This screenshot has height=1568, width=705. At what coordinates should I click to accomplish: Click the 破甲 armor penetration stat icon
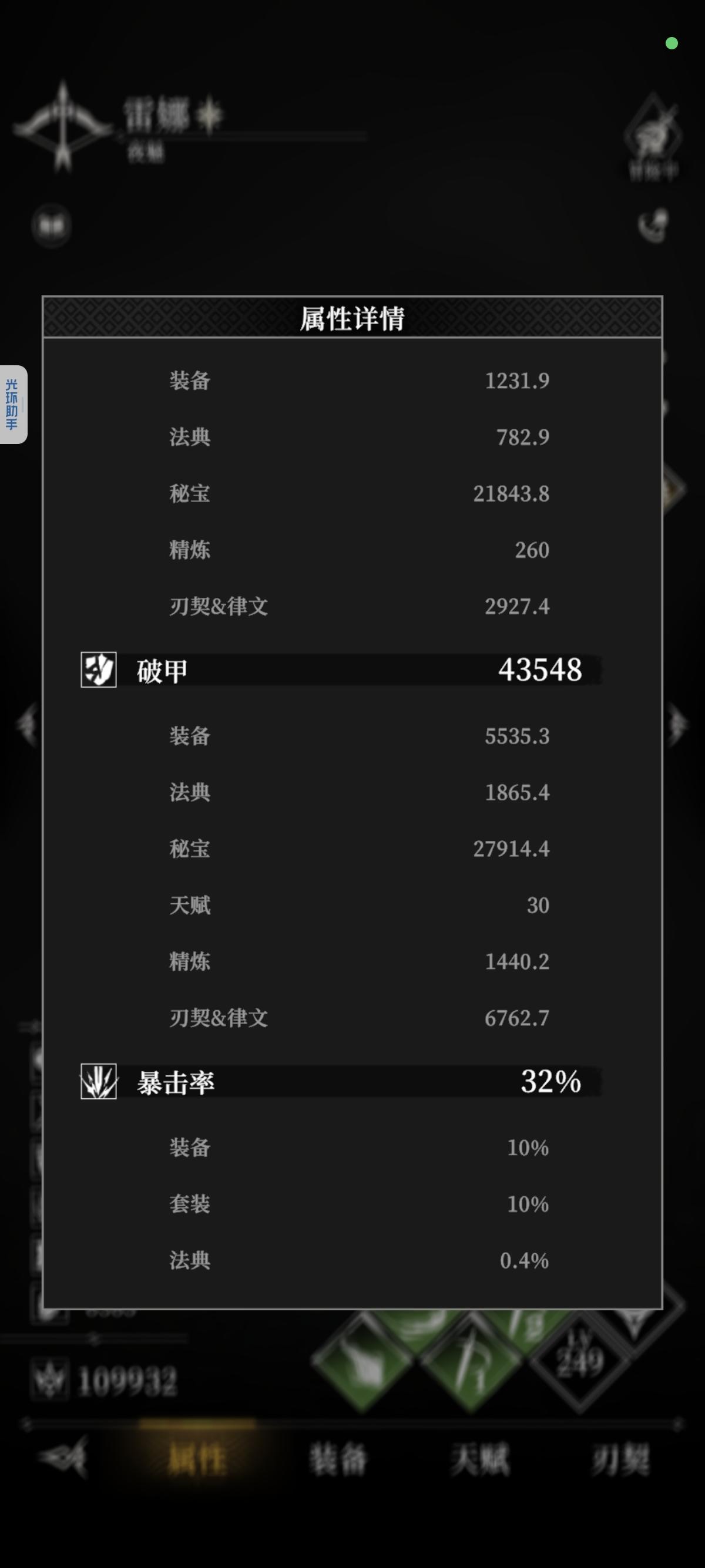click(x=98, y=671)
